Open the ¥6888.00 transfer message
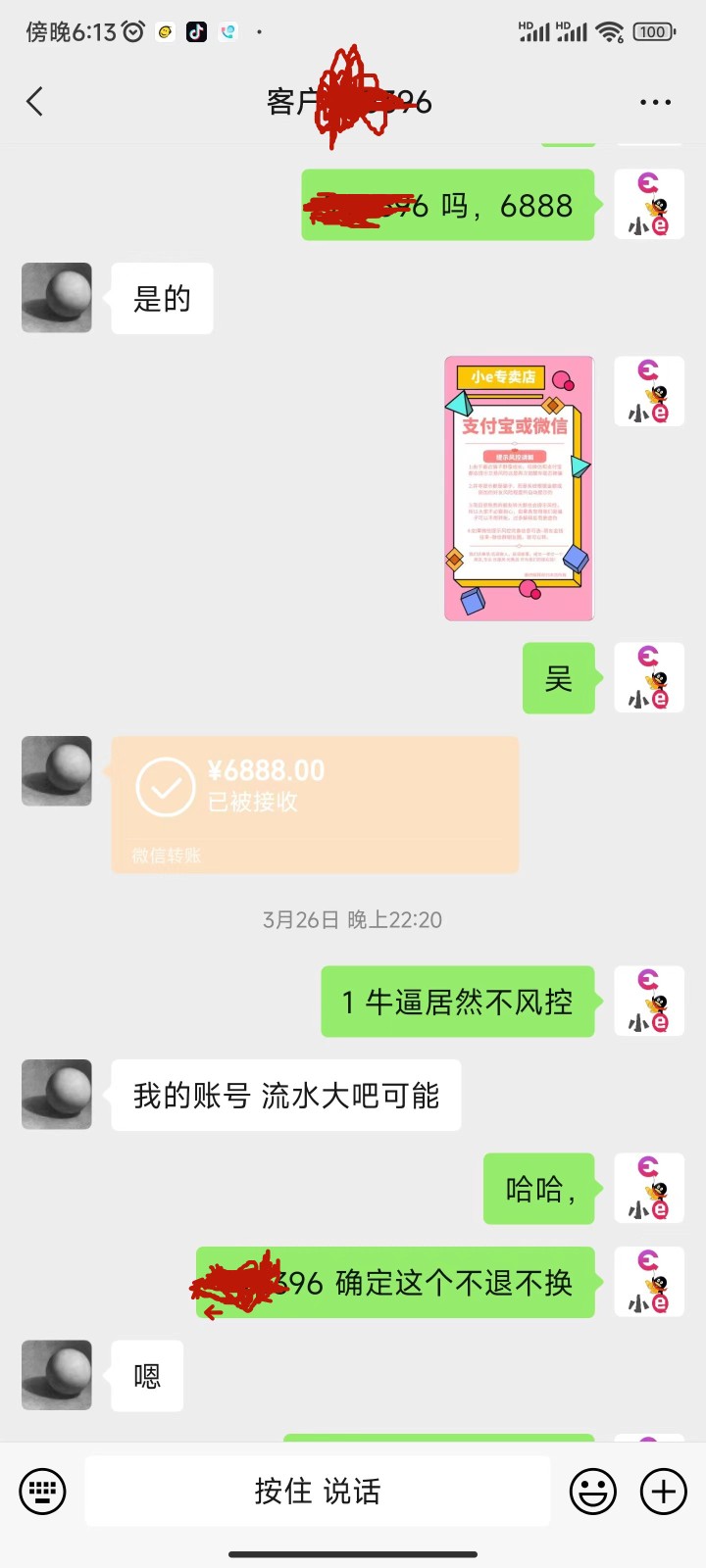This screenshot has height=1568, width=706. pyautogui.click(x=315, y=804)
